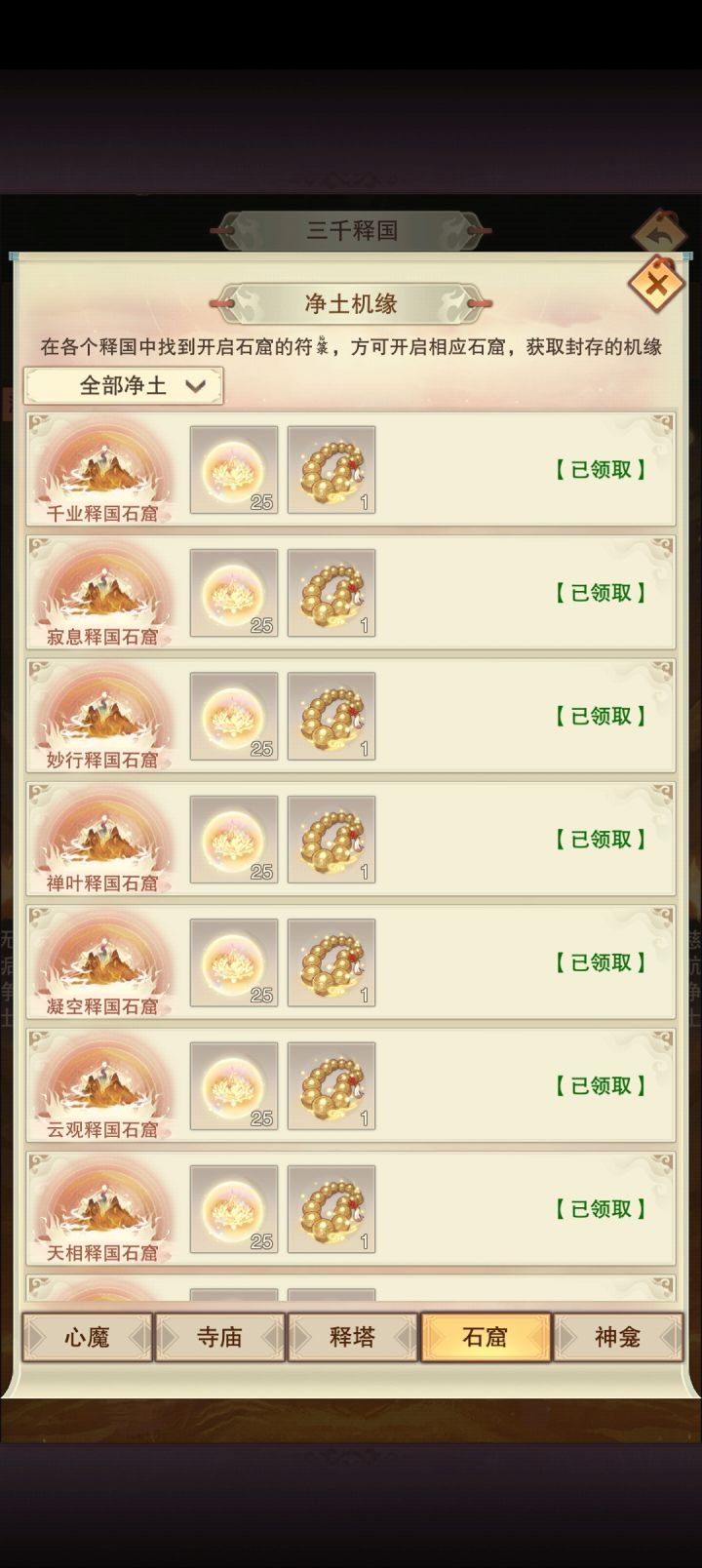Click 已领取 for 云观释国石窟

[x=602, y=1086]
